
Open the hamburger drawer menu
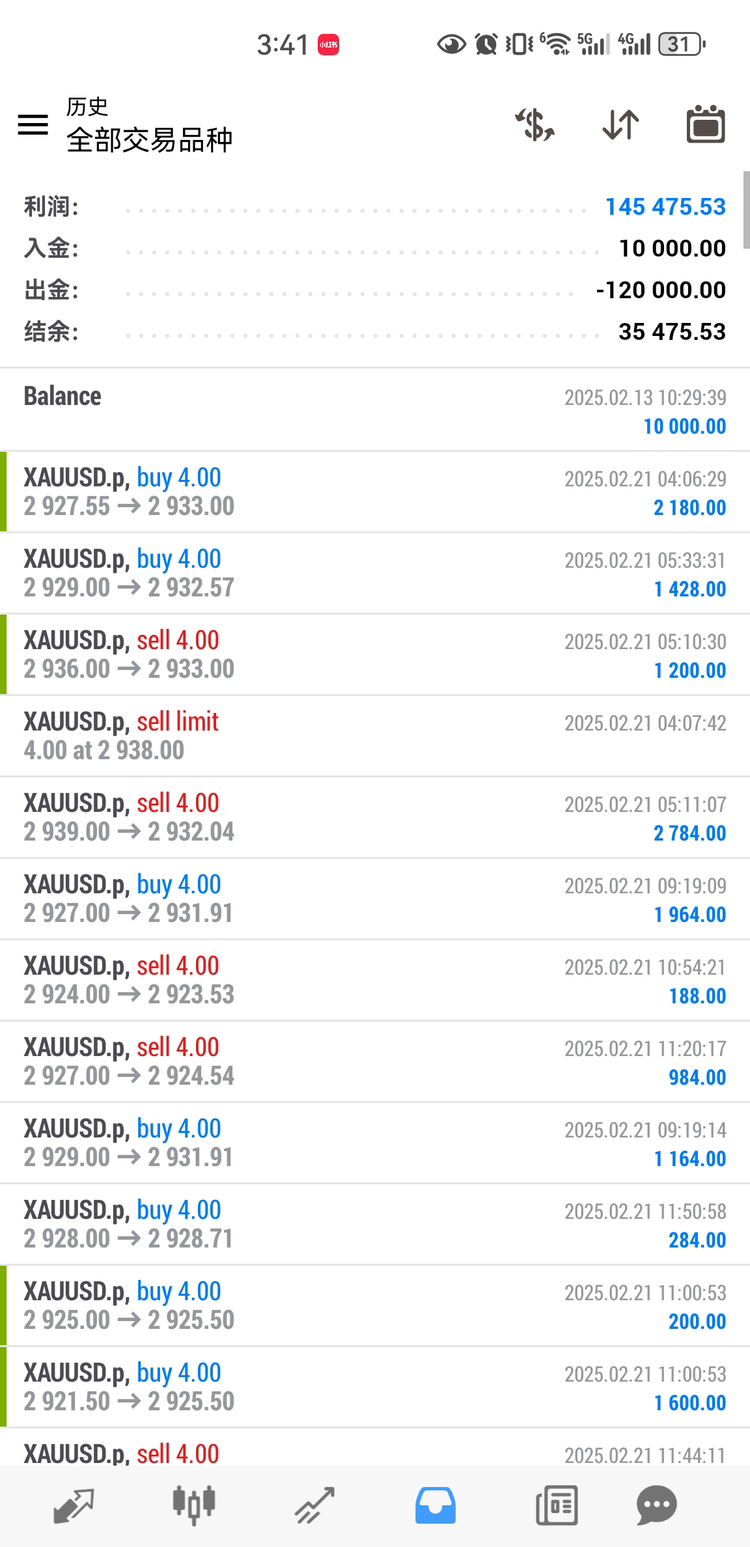coord(33,124)
